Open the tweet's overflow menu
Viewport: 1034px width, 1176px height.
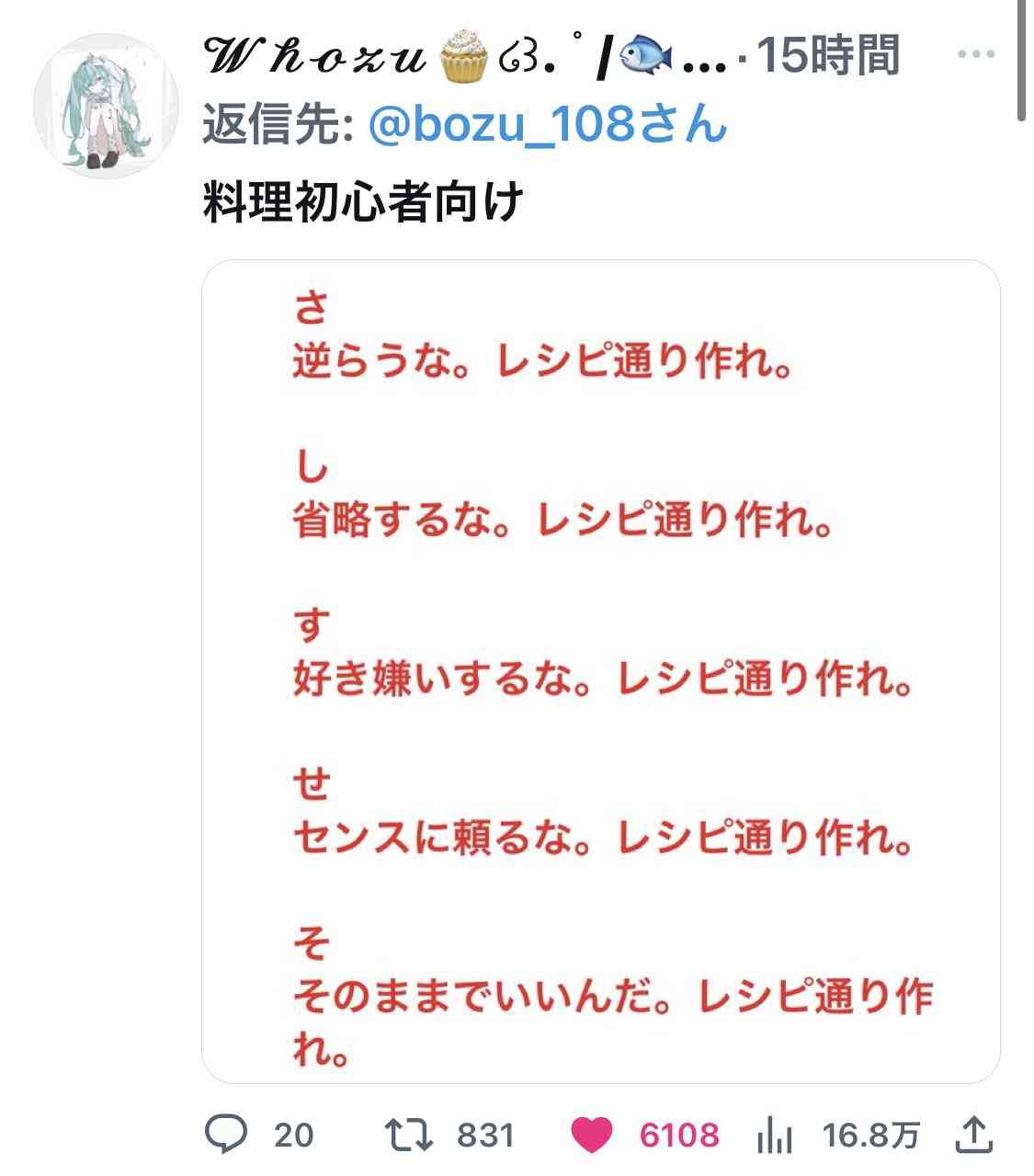[975, 55]
